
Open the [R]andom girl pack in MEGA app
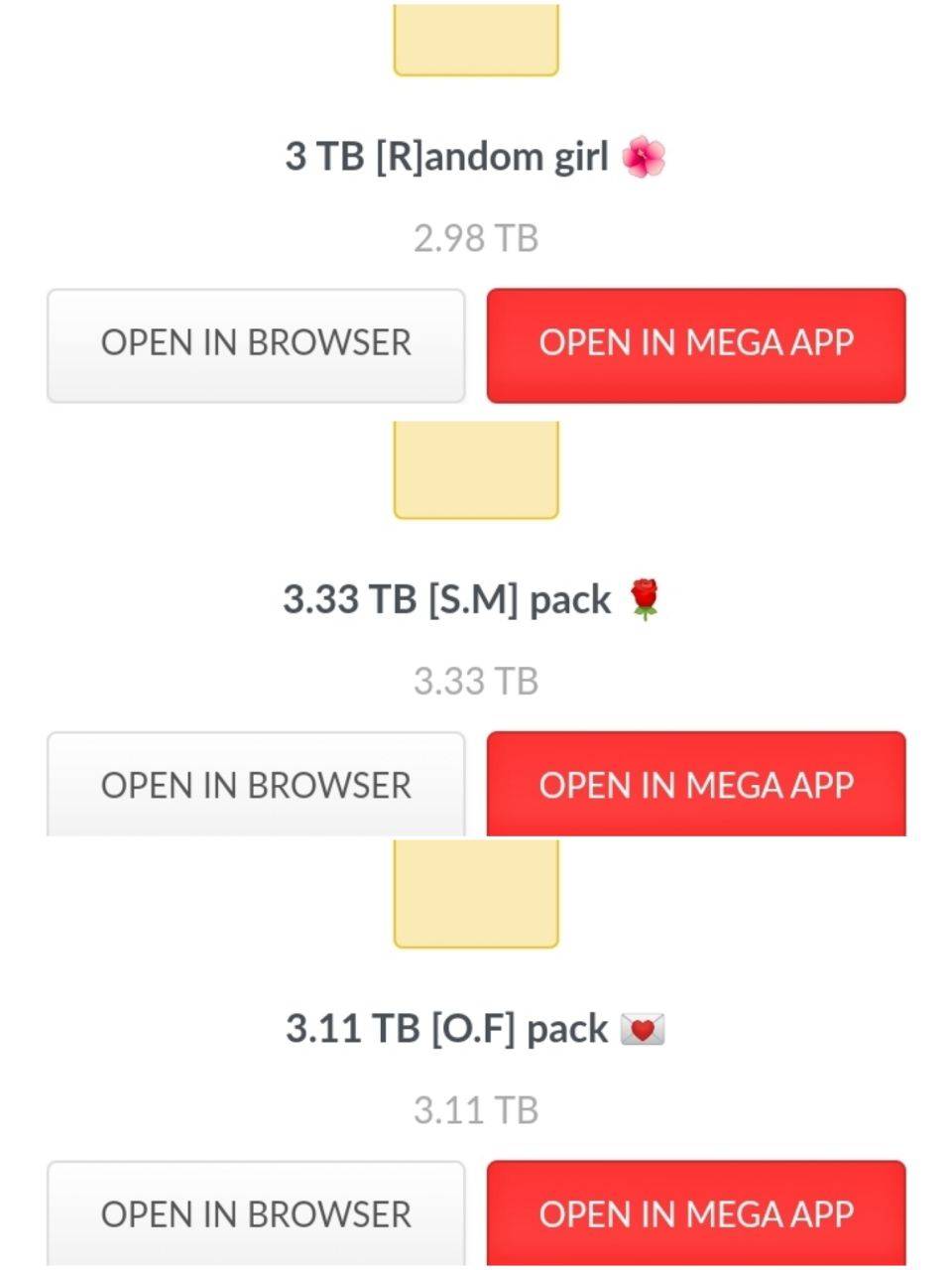695,343
